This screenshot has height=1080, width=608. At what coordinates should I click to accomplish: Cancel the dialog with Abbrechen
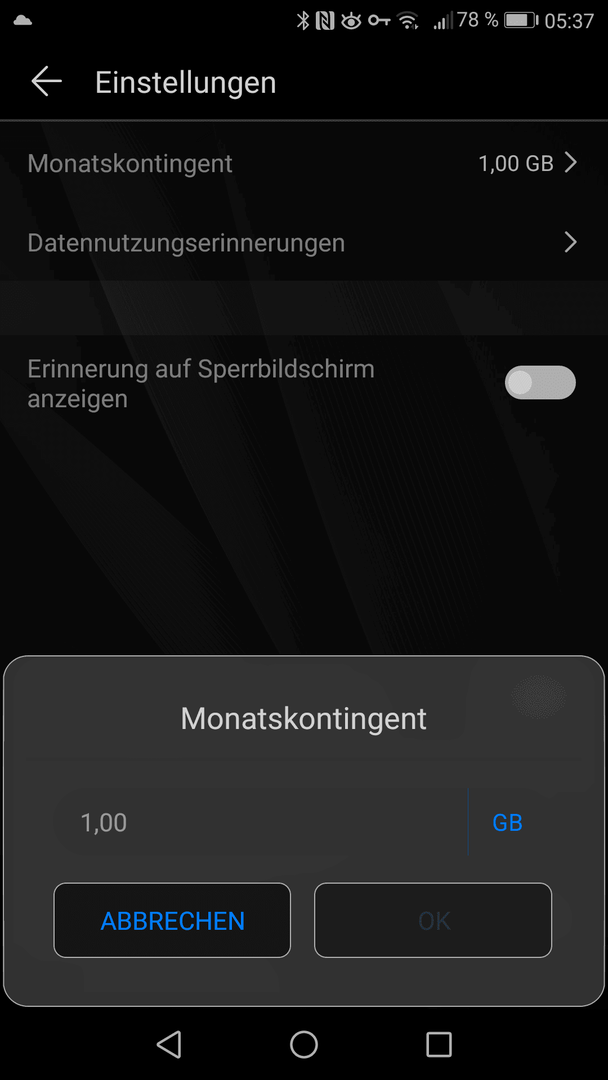click(x=172, y=920)
